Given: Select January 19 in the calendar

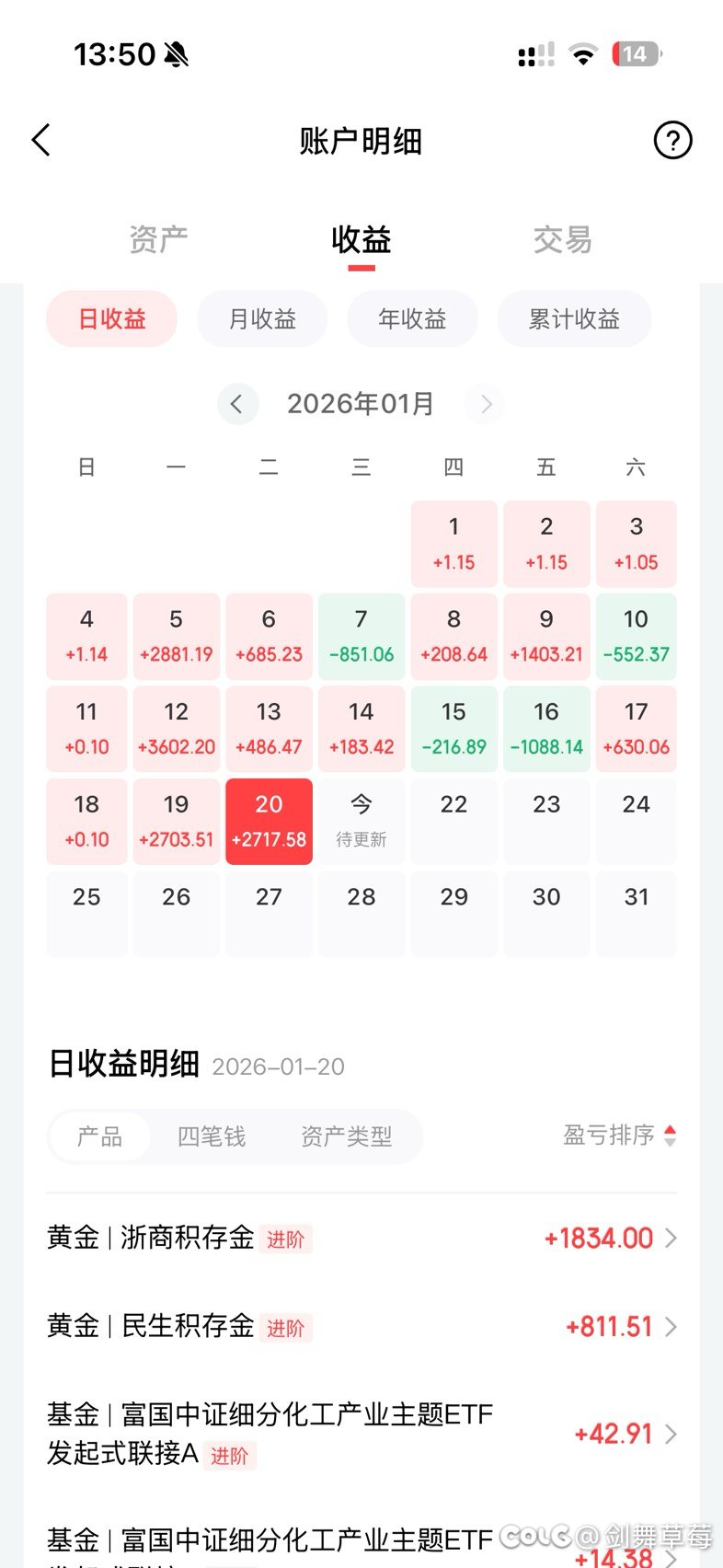Looking at the screenshot, I should click(176, 821).
